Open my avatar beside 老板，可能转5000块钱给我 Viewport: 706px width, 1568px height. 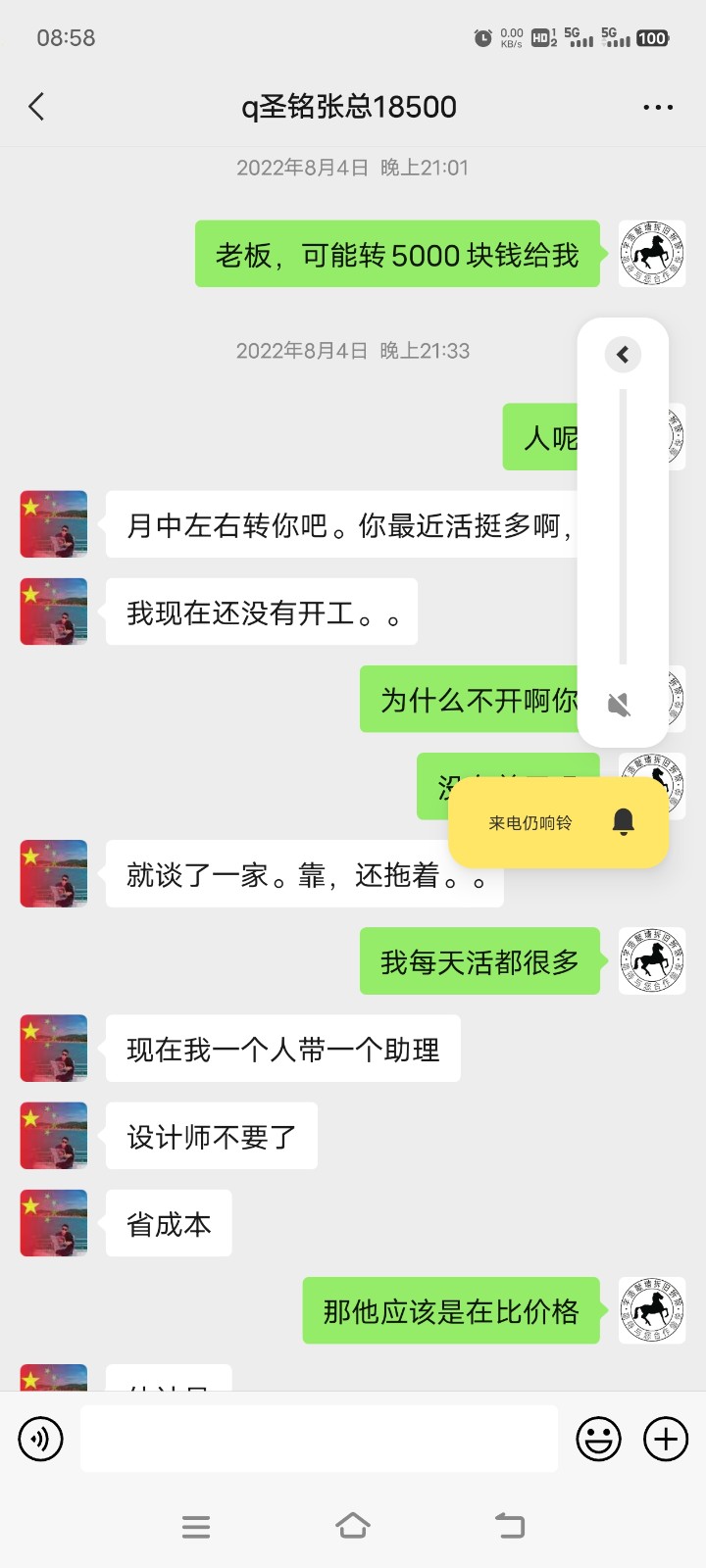tap(652, 254)
